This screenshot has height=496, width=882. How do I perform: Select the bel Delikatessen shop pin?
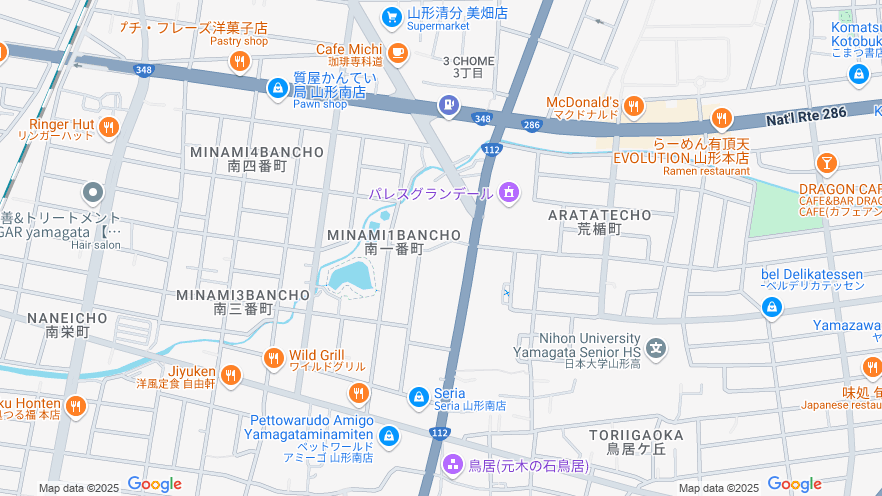tap(771, 306)
